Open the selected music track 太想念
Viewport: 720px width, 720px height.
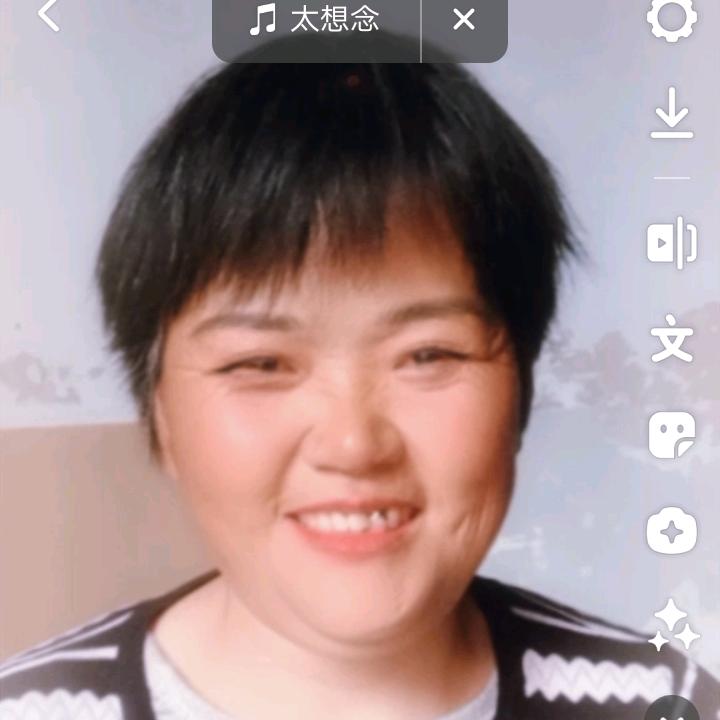[x=315, y=19]
